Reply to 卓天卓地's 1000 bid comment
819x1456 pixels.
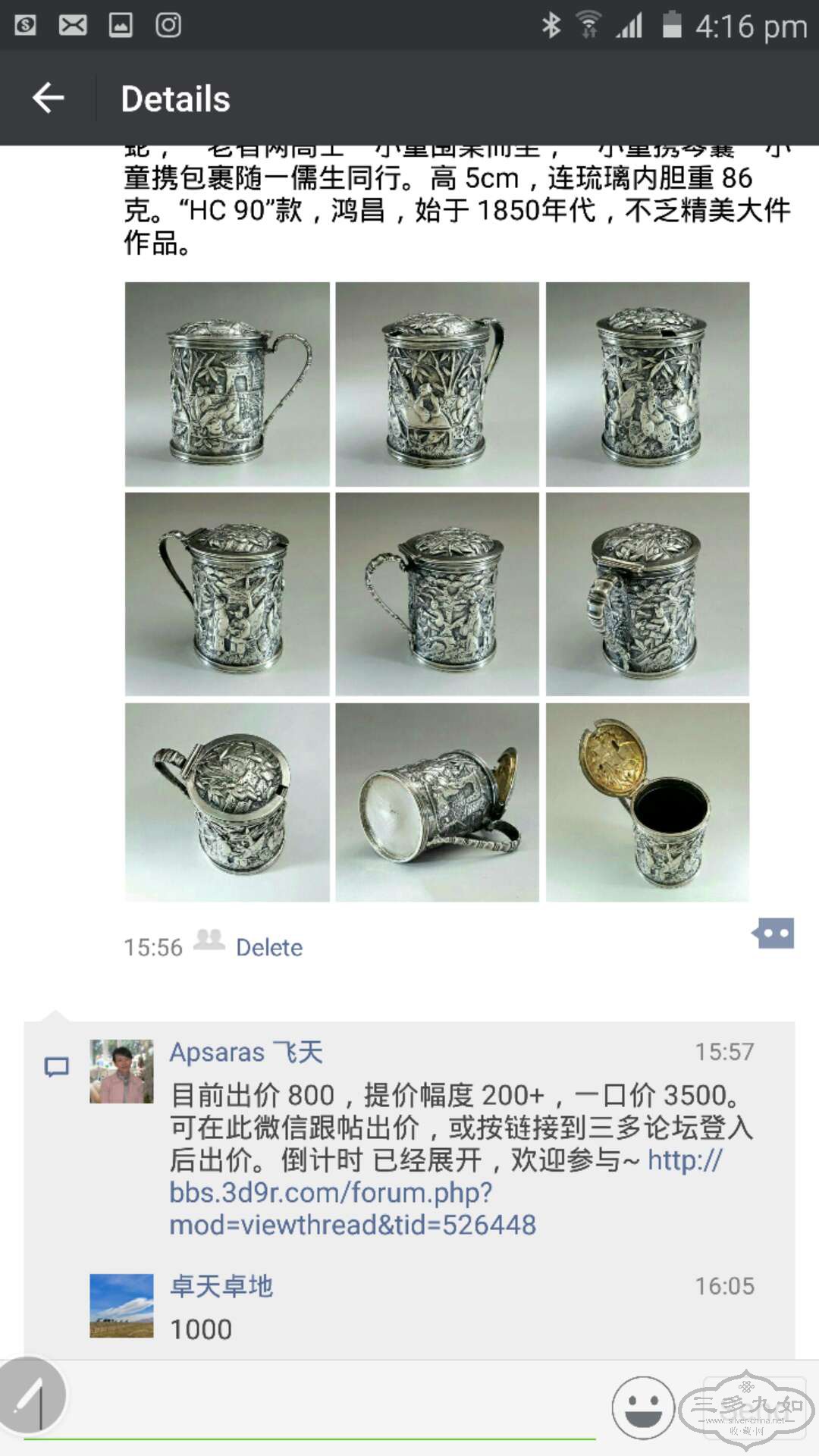coord(201,1329)
